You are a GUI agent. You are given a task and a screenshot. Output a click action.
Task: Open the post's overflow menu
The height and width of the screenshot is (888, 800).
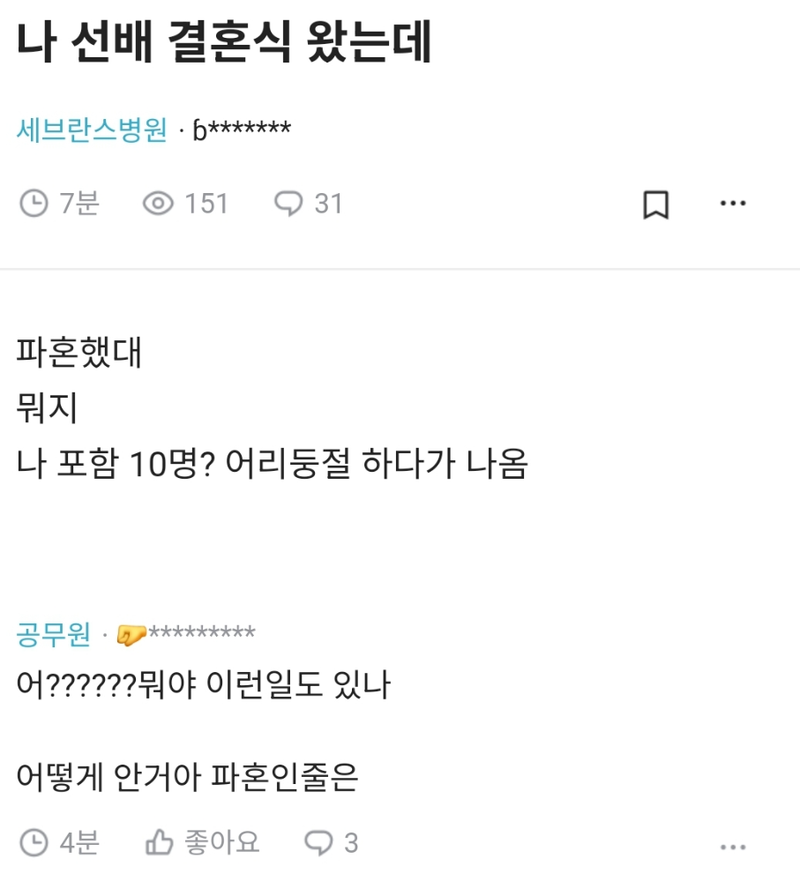pyautogui.click(x=733, y=204)
